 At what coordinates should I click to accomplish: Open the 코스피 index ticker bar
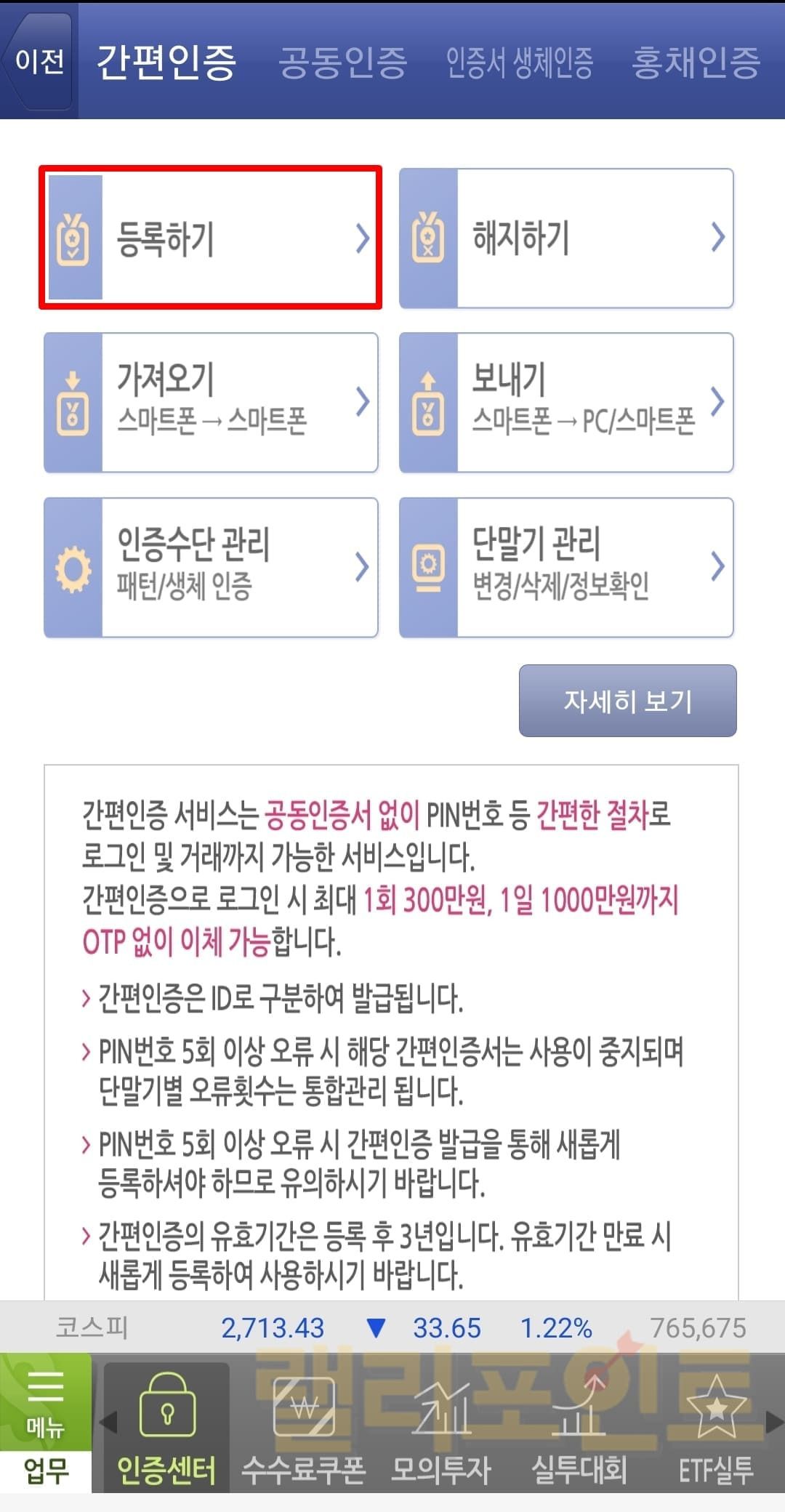click(x=392, y=1328)
